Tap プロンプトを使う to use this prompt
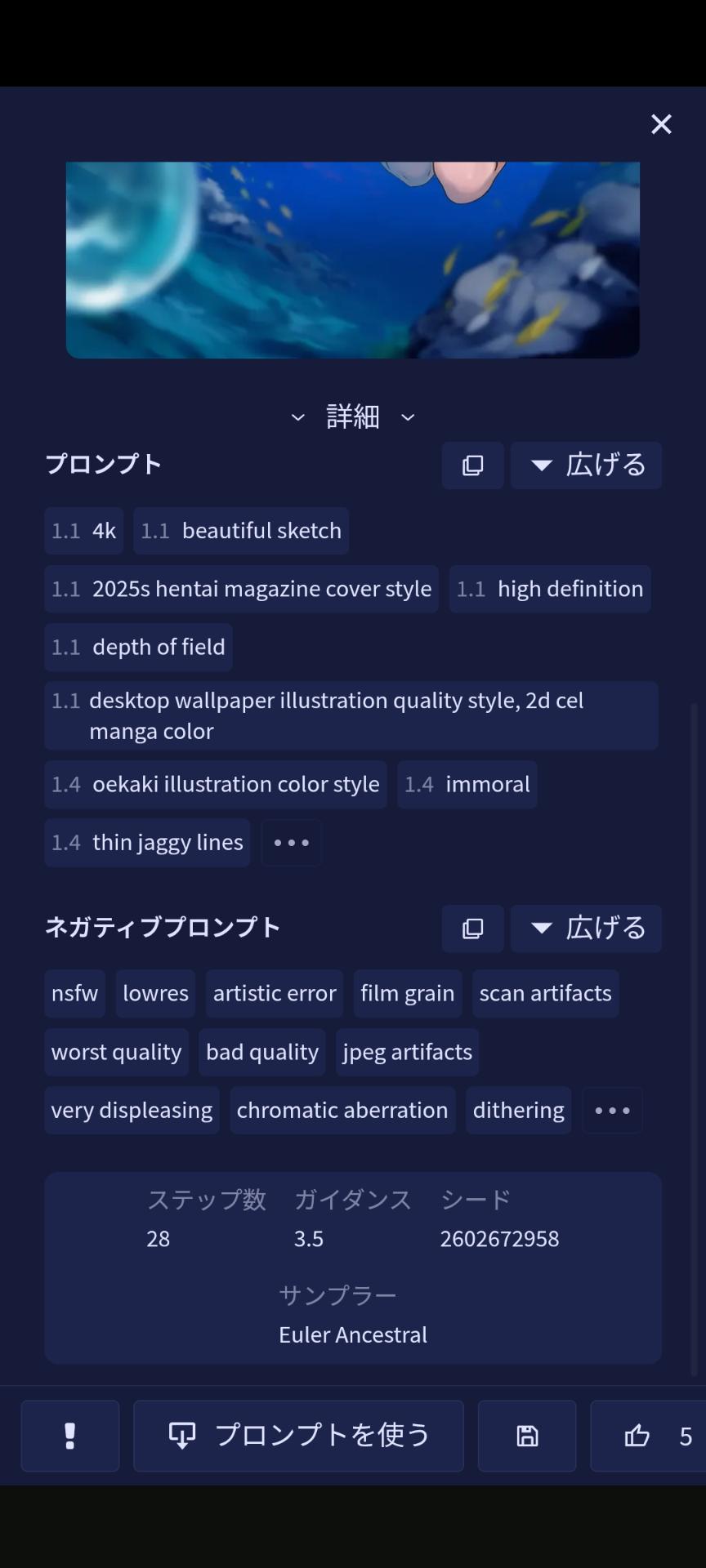 298,1436
